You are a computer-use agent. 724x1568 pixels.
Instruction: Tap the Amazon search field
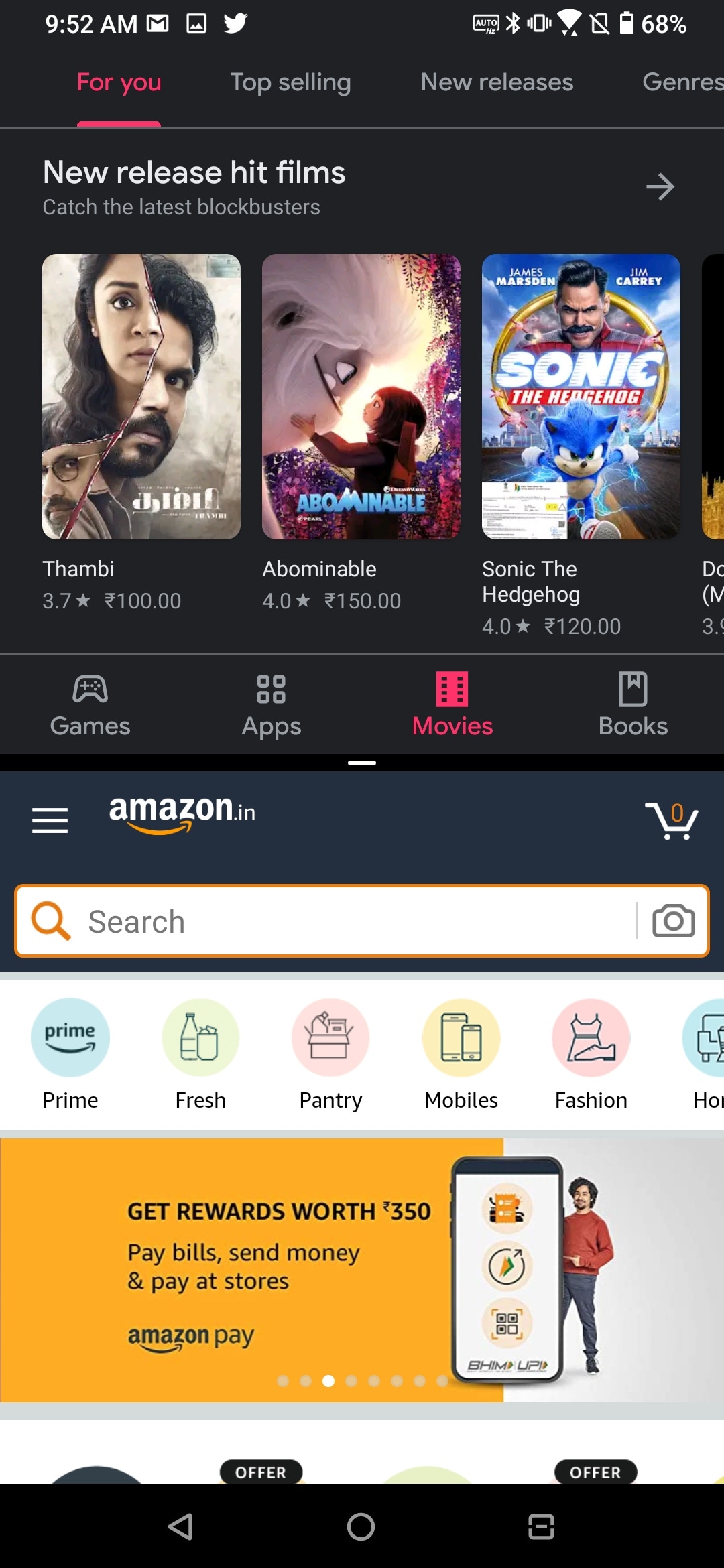click(325, 921)
